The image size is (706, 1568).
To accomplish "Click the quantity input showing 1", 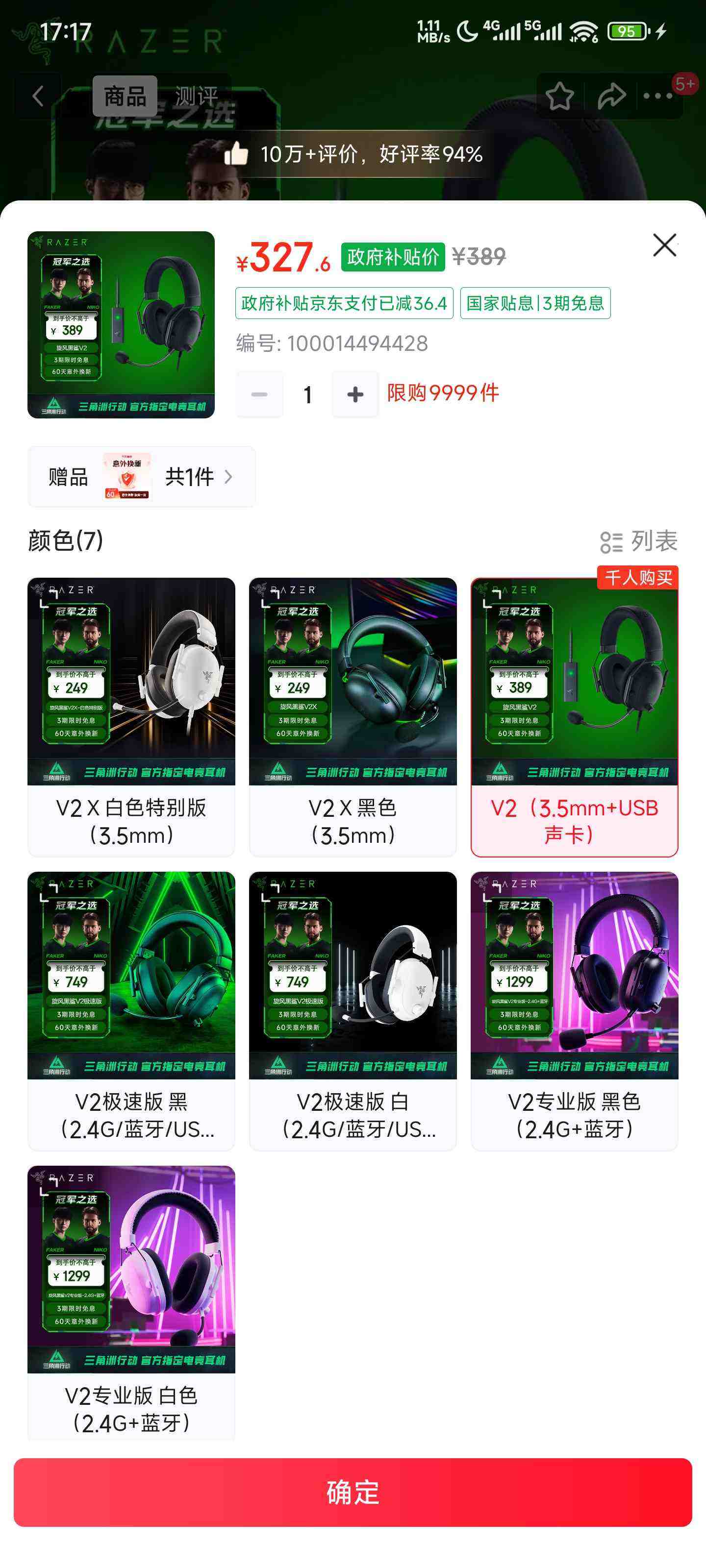I will (306, 394).
